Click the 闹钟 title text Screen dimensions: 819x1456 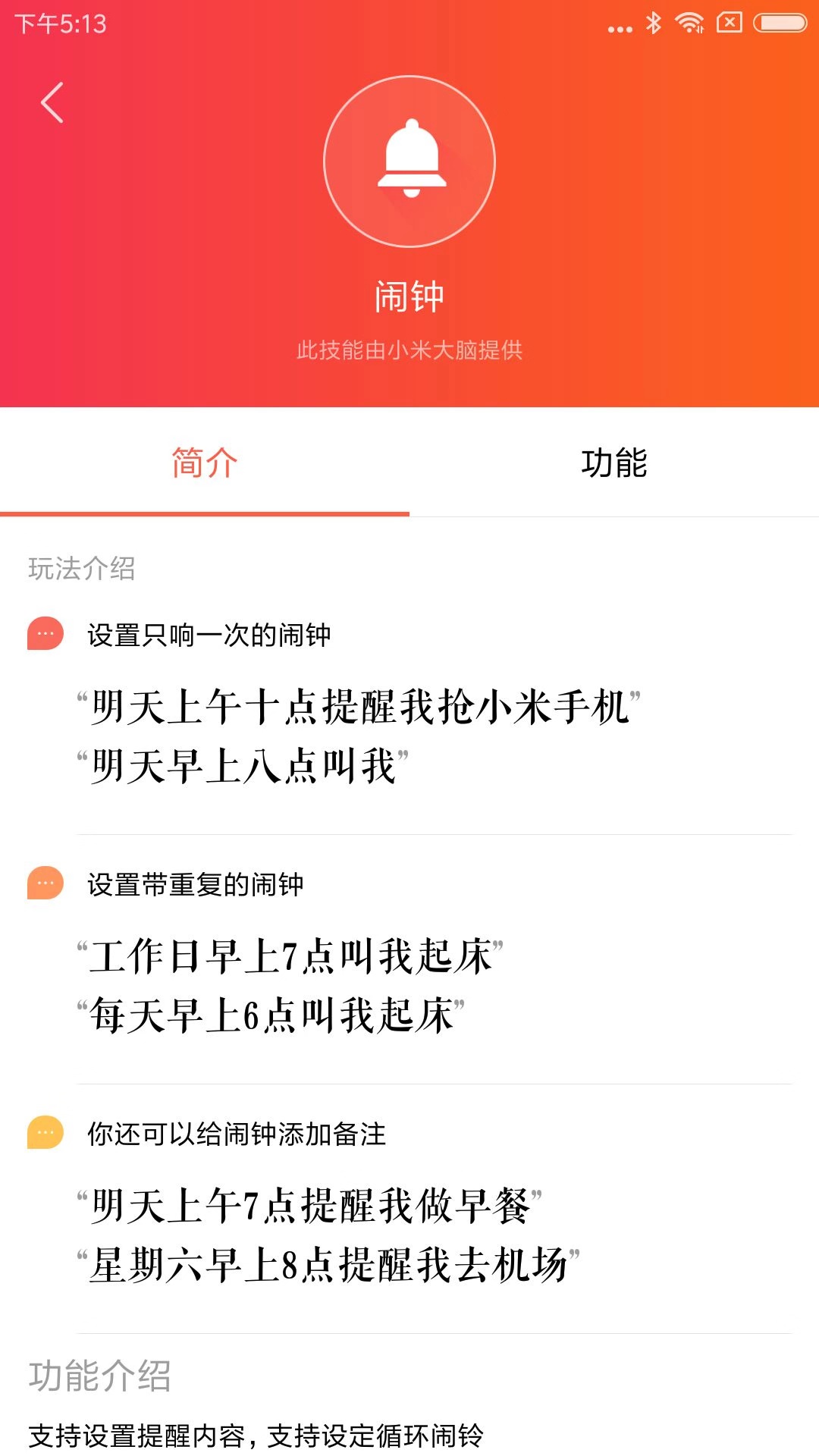409,296
